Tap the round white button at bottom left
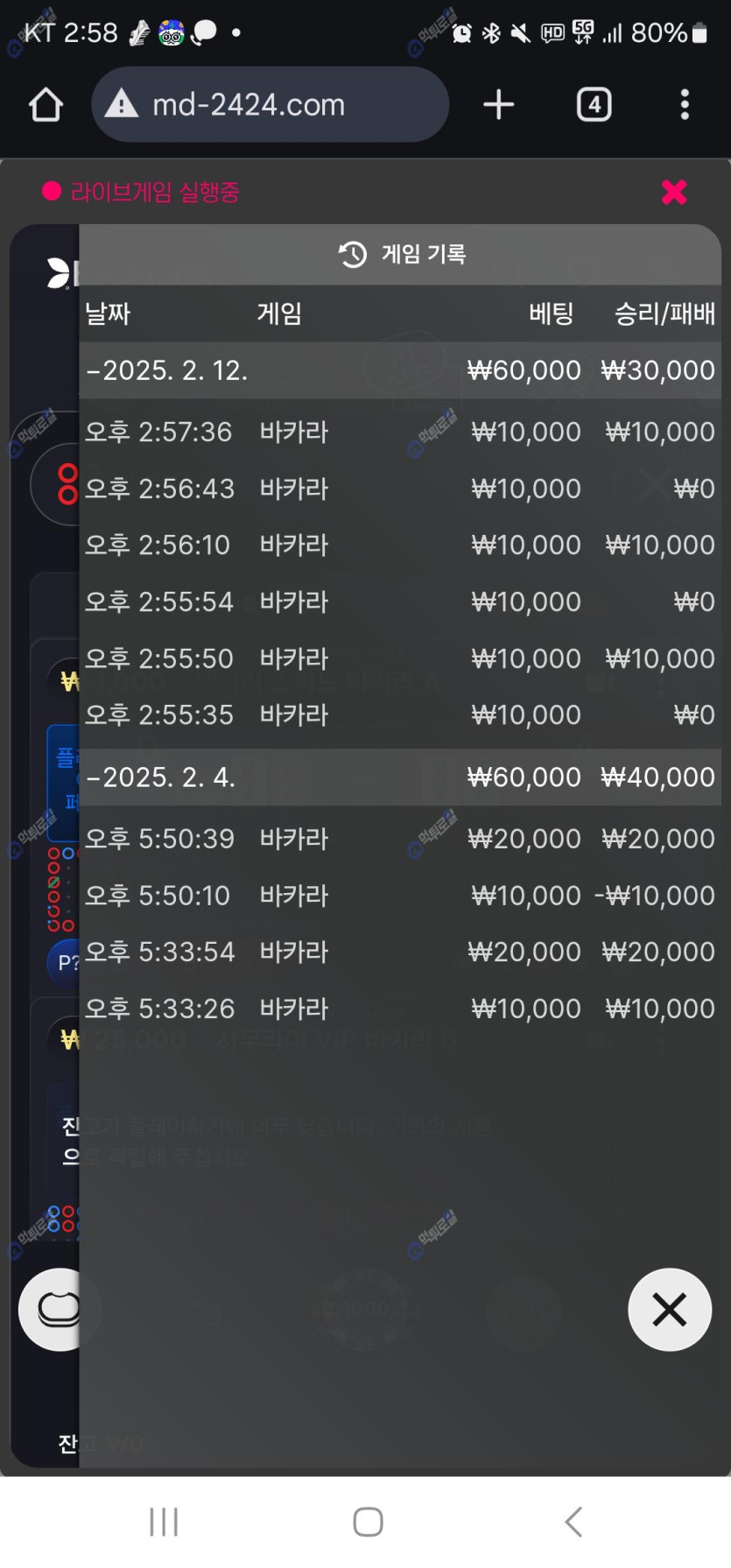Image resolution: width=731 pixels, height=1568 pixels. tap(54, 1310)
